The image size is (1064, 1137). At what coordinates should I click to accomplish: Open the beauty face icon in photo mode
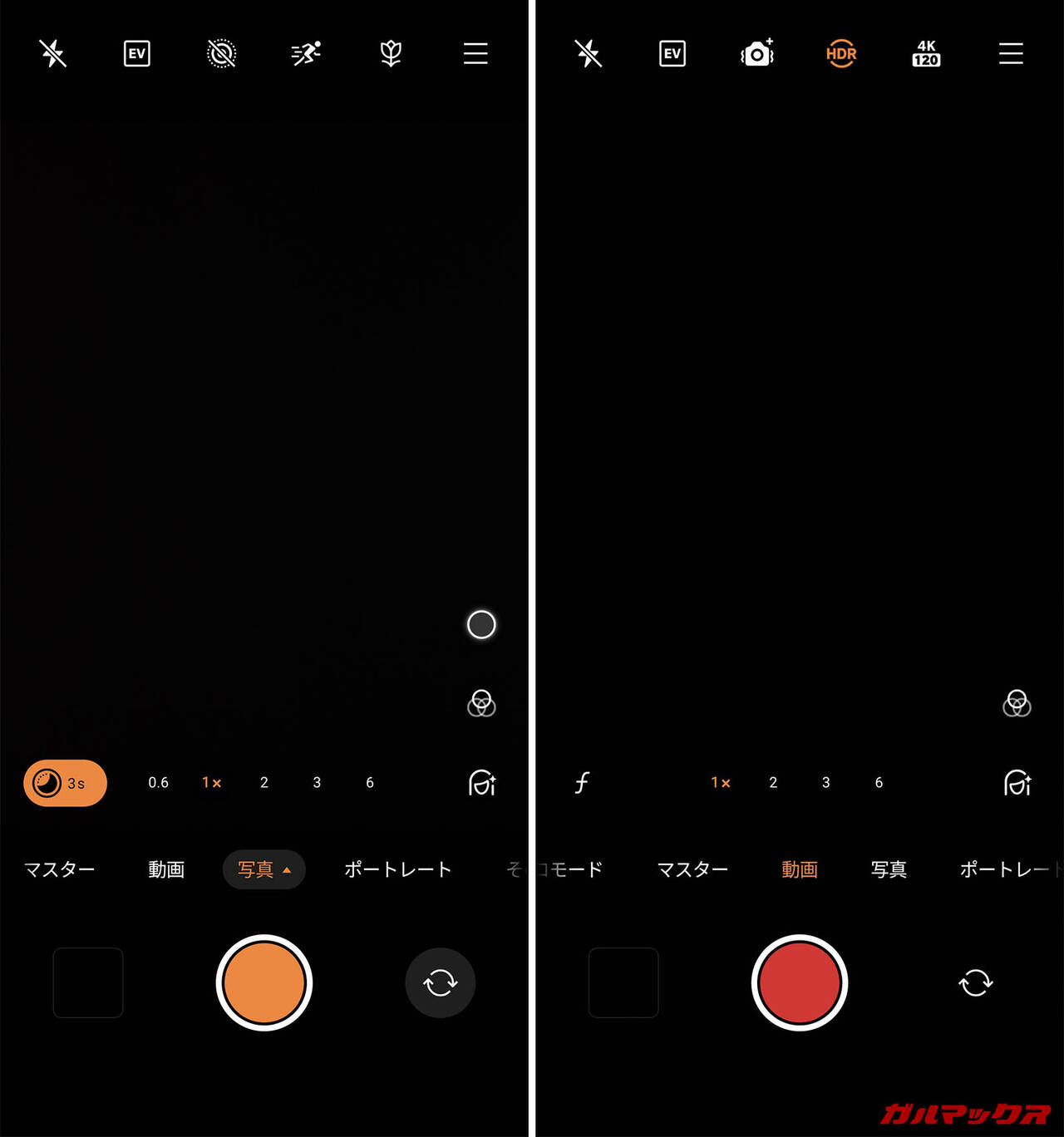point(482,783)
